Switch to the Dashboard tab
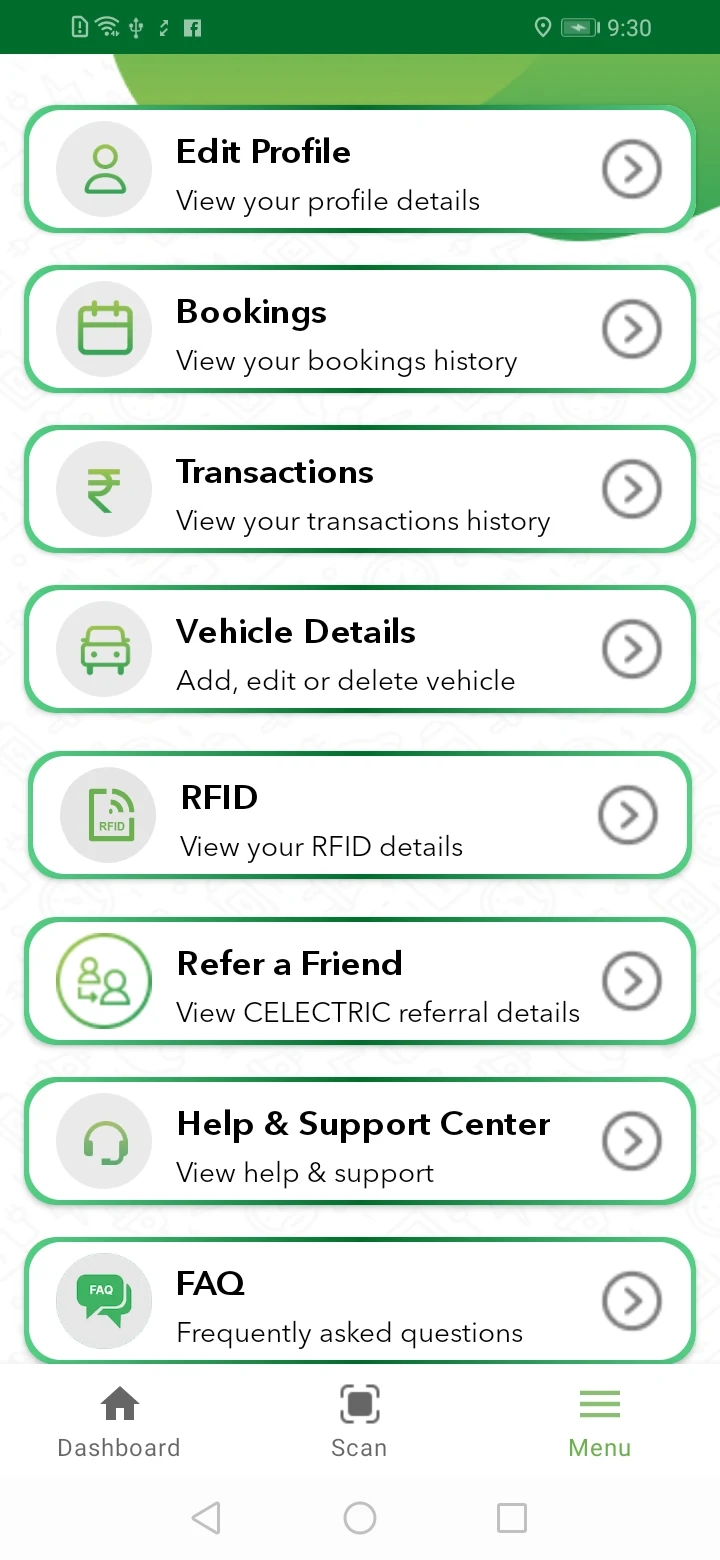Screen dimensions: 720x1560 click(119, 1422)
